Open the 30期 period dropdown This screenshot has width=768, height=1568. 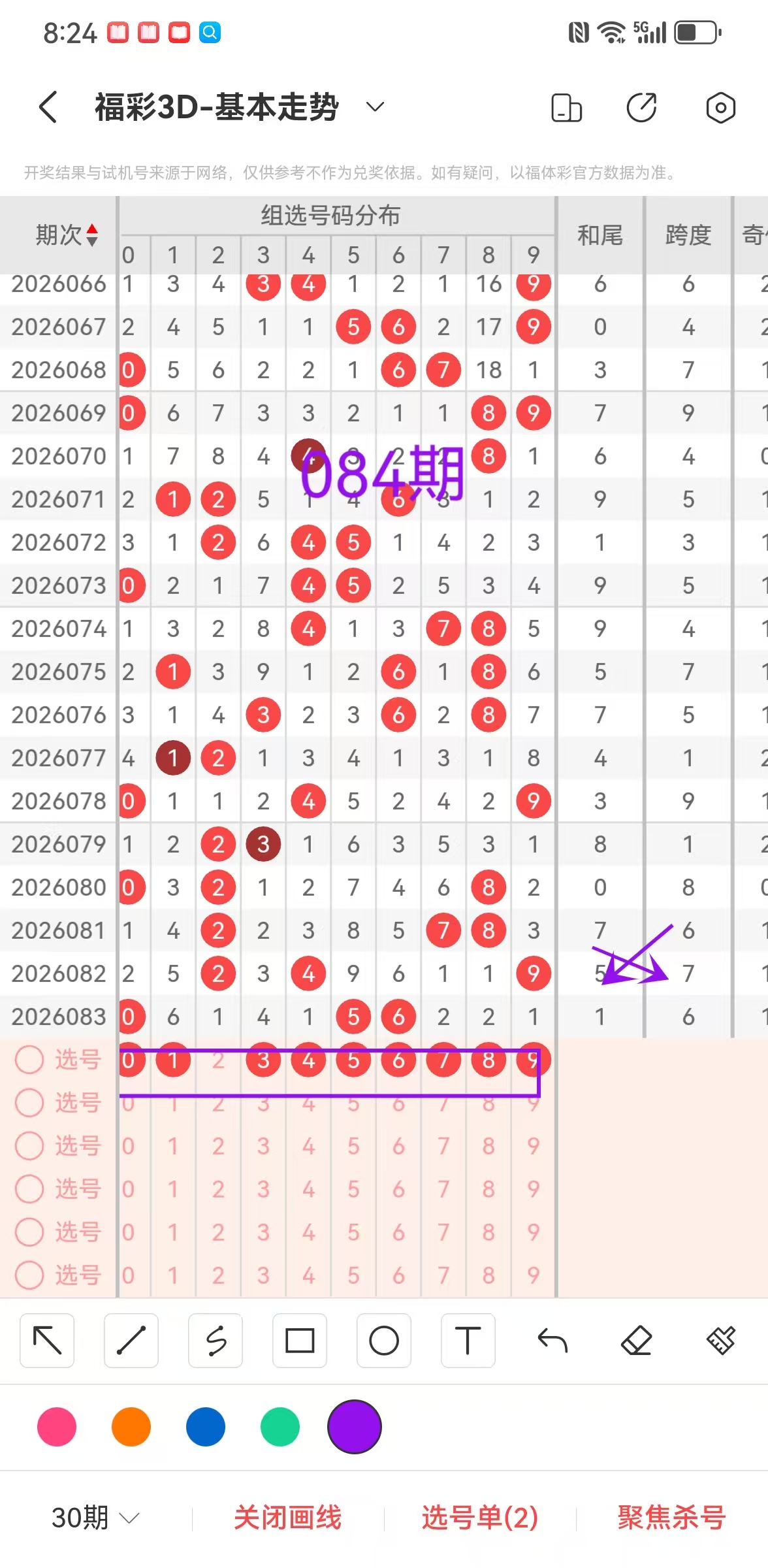[x=95, y=1517]
